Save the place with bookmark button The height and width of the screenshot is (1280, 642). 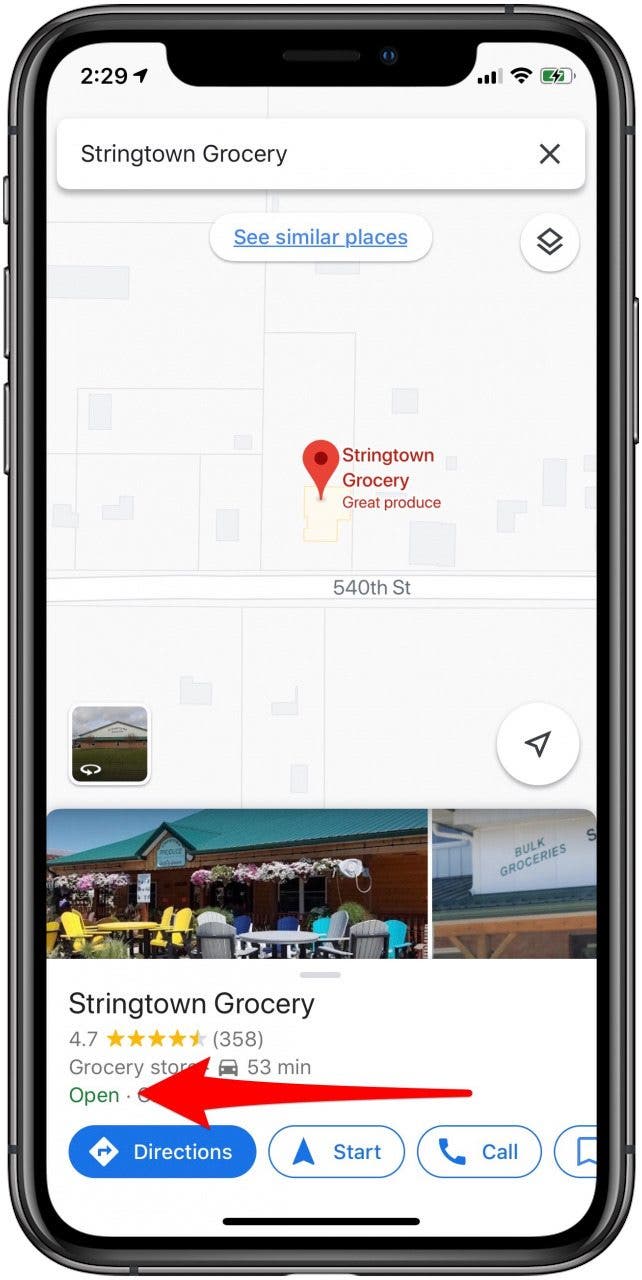[576, 1152]
